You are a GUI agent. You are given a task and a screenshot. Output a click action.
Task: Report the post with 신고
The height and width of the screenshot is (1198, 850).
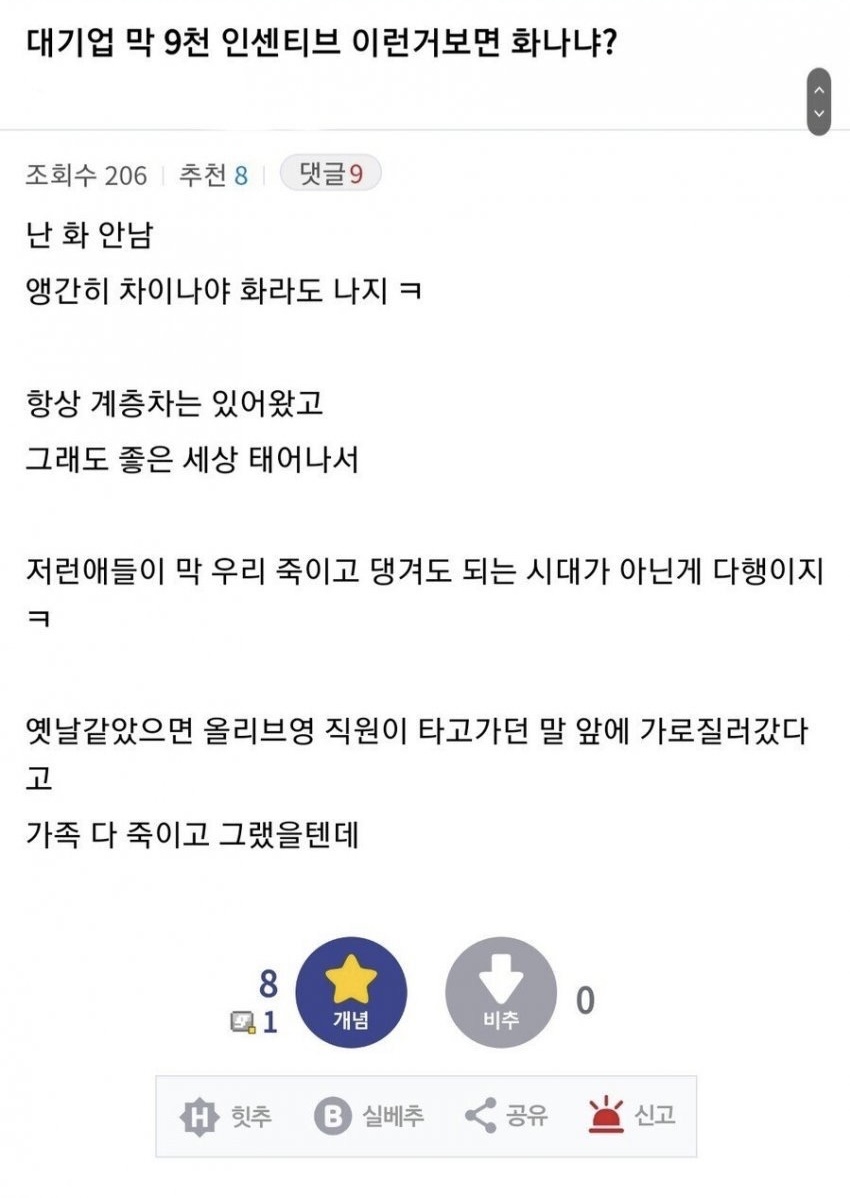[631, 1116]
